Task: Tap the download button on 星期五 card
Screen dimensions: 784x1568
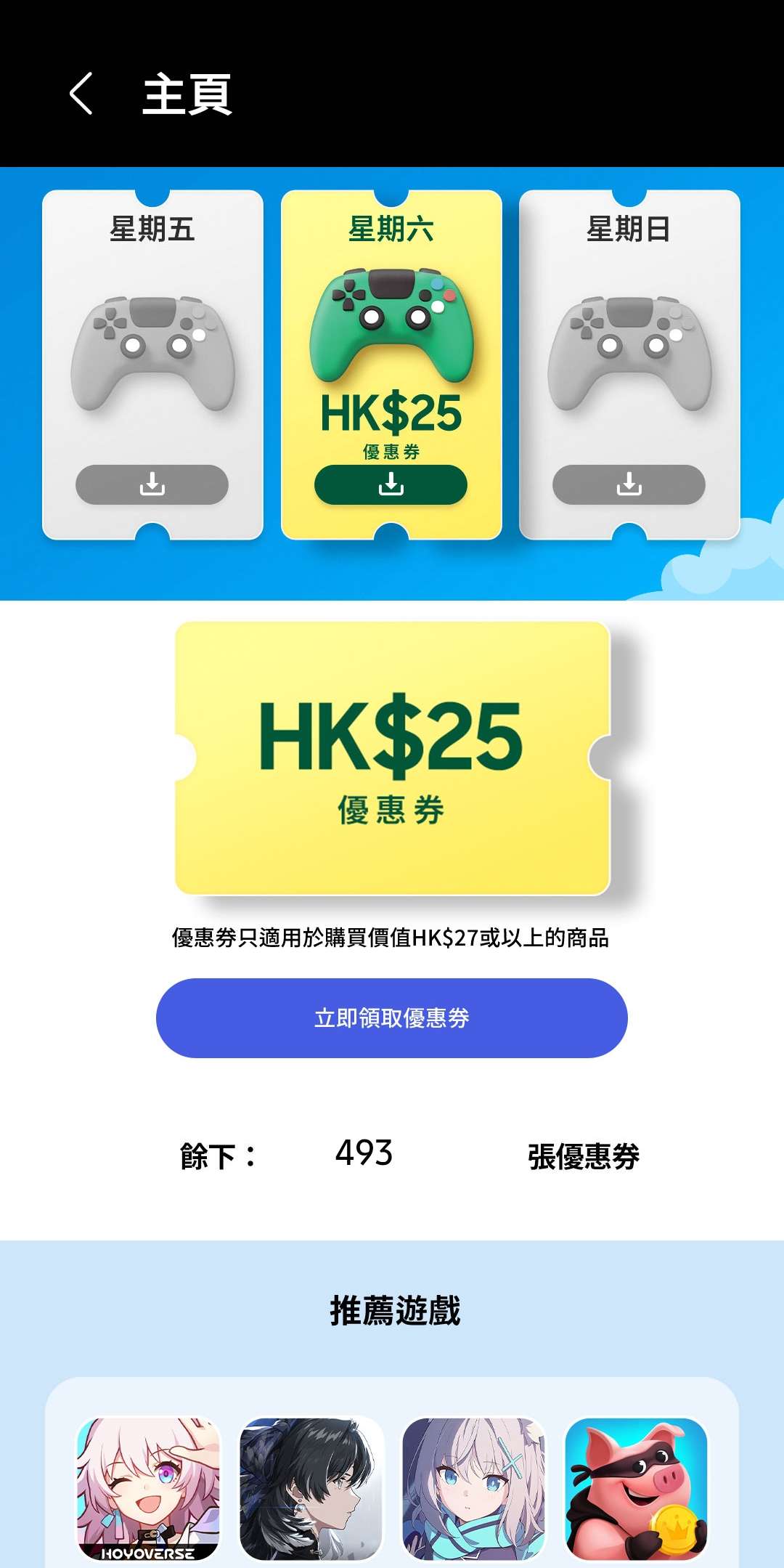Action: point(152,484)
